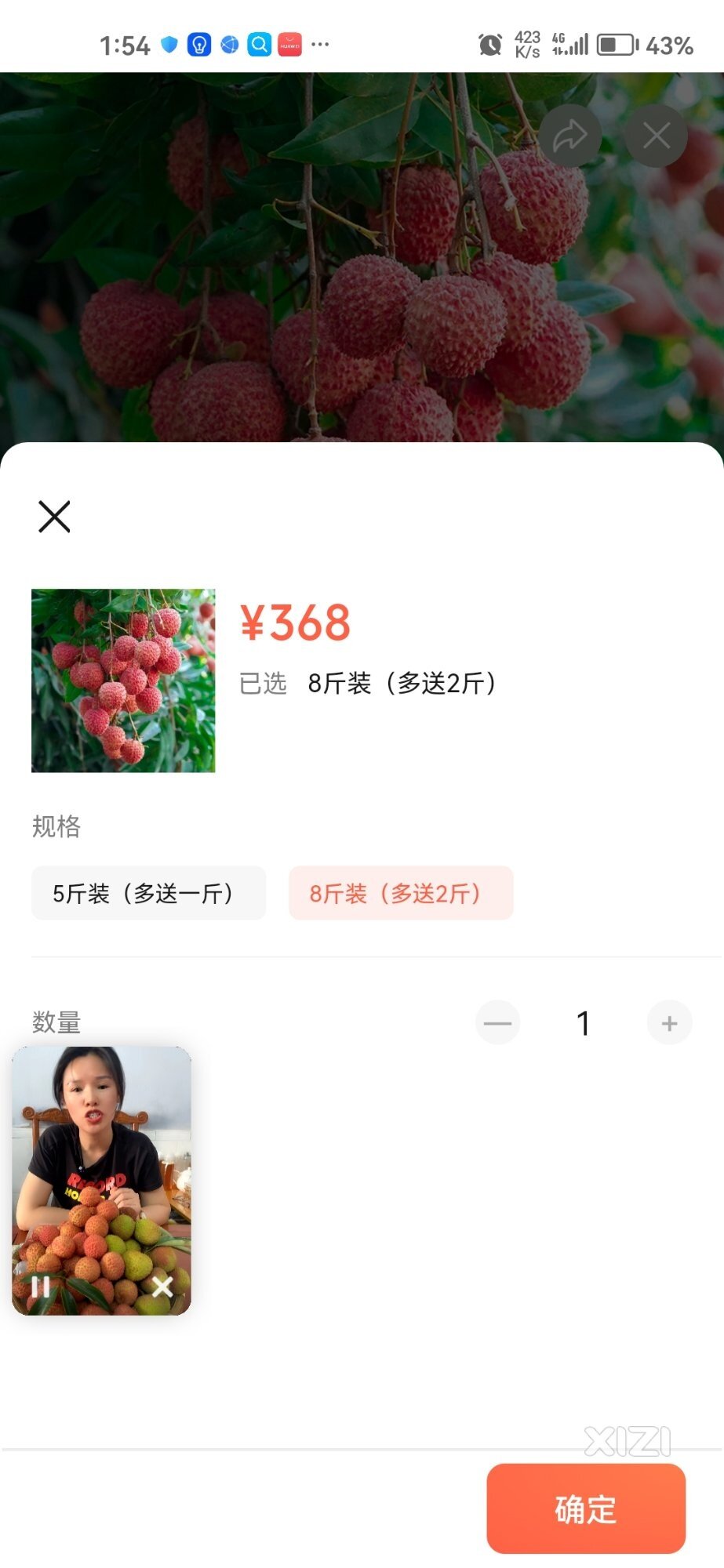Open the product thumbnail image
724x1568 pixels.
pos(123,681)
